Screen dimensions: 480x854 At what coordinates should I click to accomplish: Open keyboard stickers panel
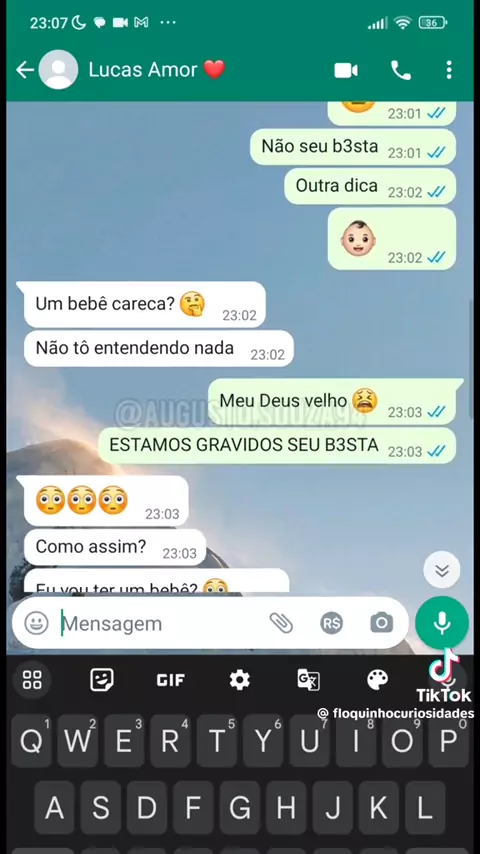102,680
